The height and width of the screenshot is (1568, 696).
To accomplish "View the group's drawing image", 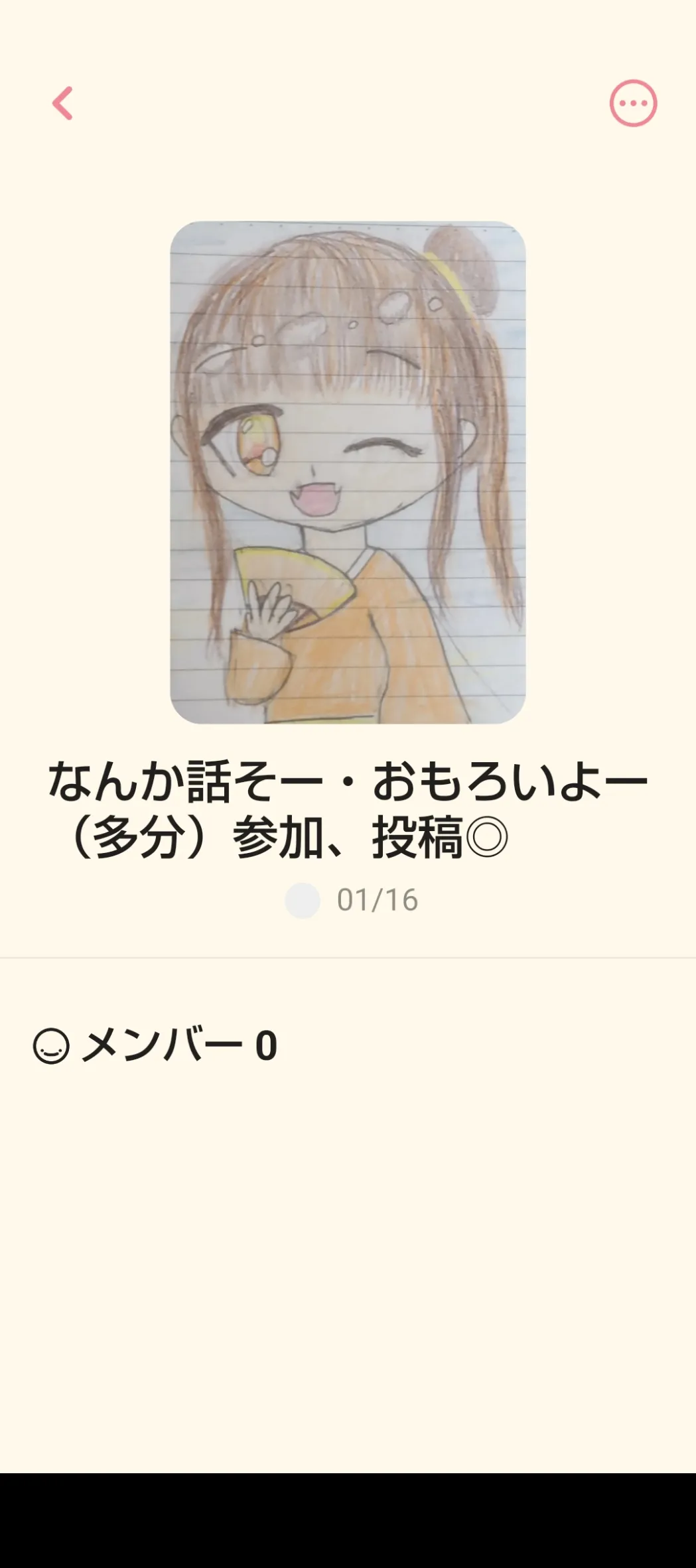I will click(348, 472).
